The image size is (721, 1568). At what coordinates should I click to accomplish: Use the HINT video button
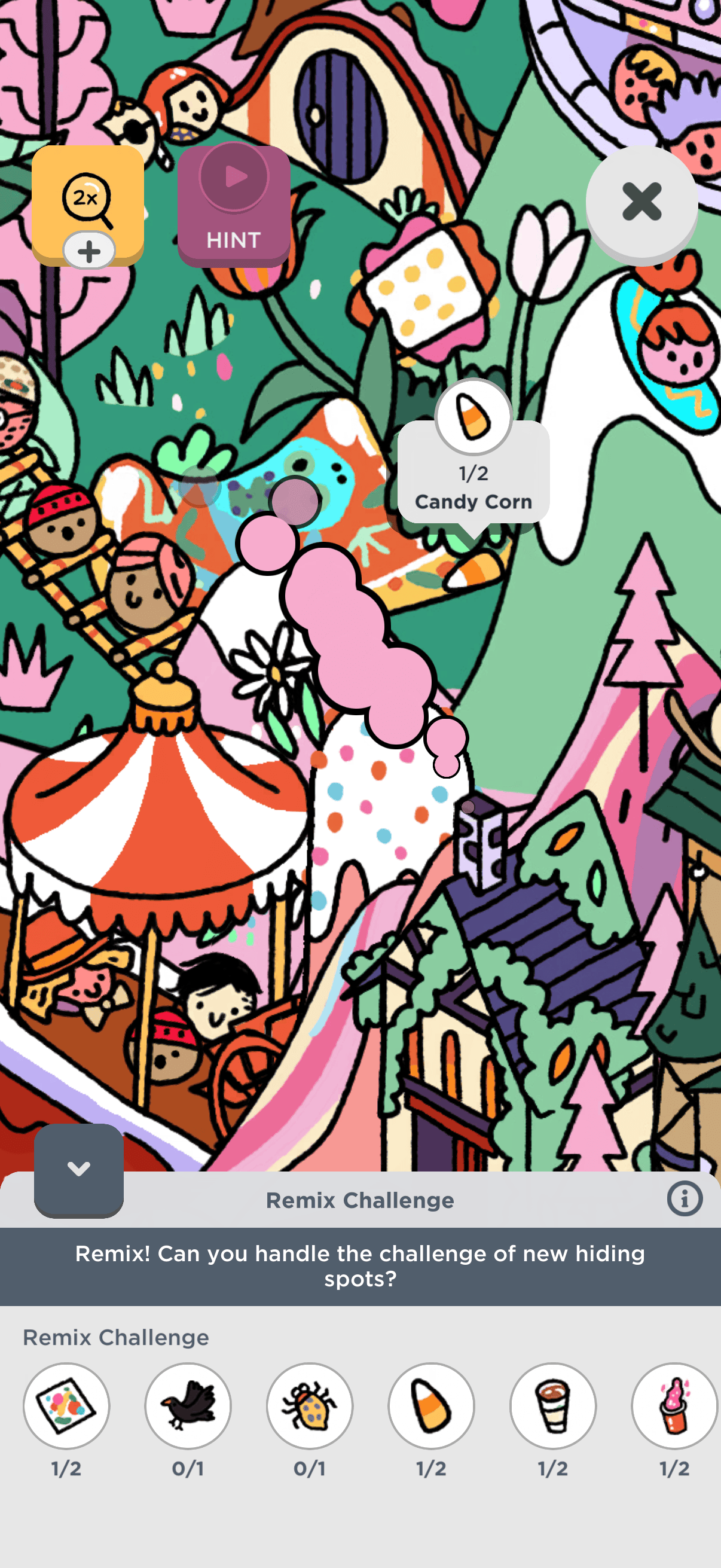(234, 205)
